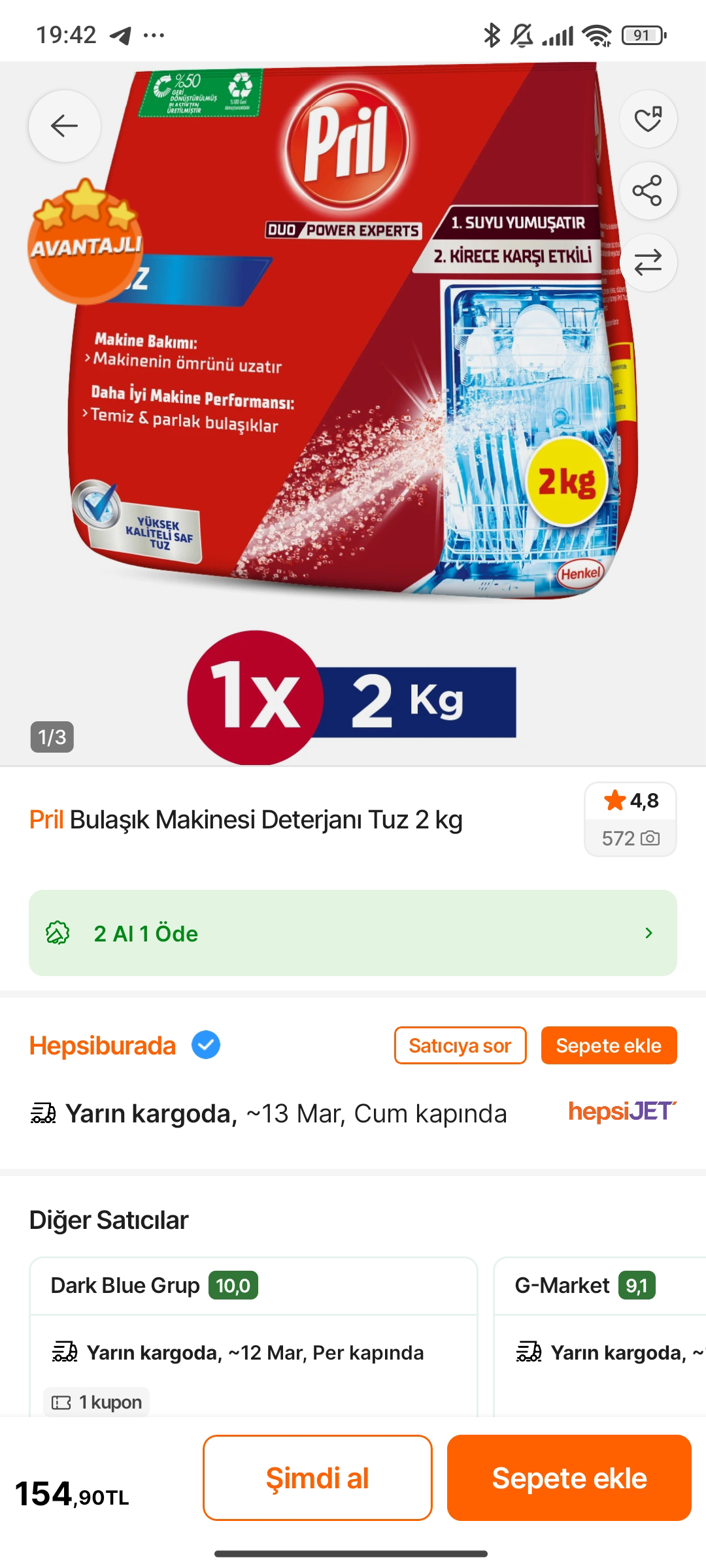Image resolution: width=706 pixels, height=1568 pixels.
Task: Open the Hepsiburada seller page
Action: point(103,1045)
